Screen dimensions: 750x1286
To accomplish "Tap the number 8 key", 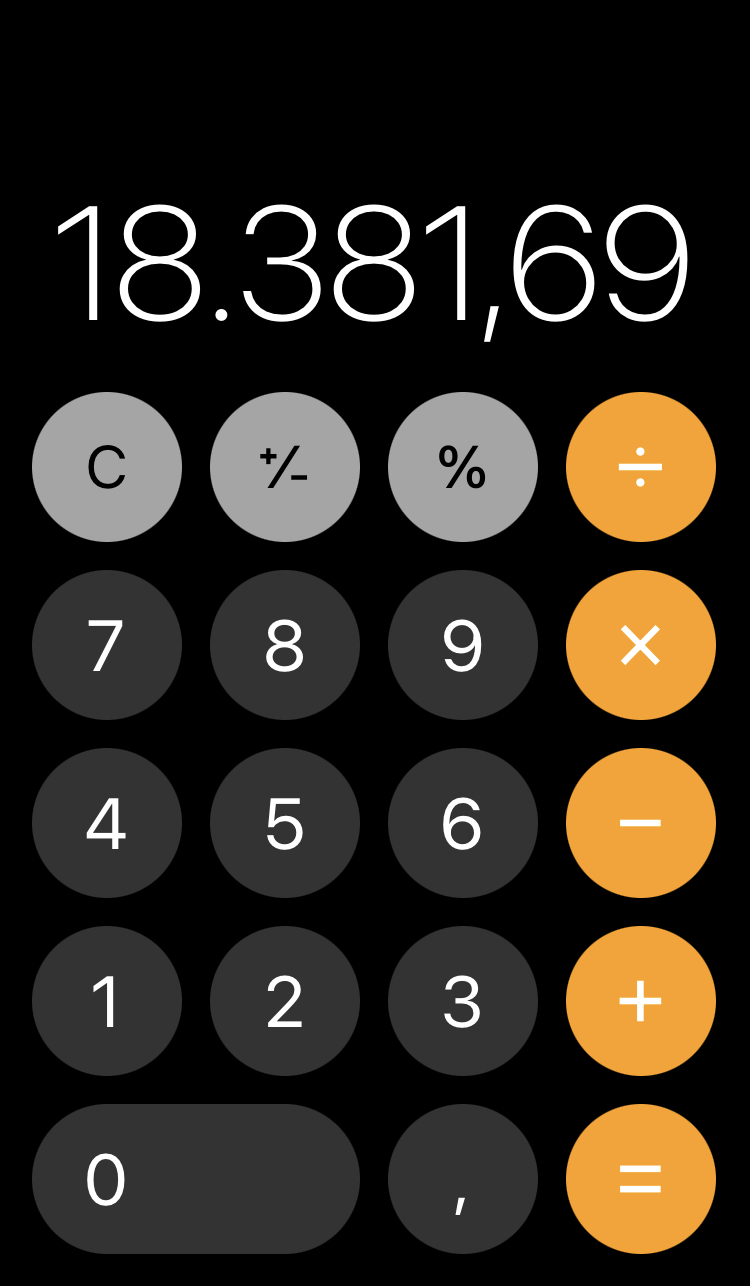I will coord(285,645).
